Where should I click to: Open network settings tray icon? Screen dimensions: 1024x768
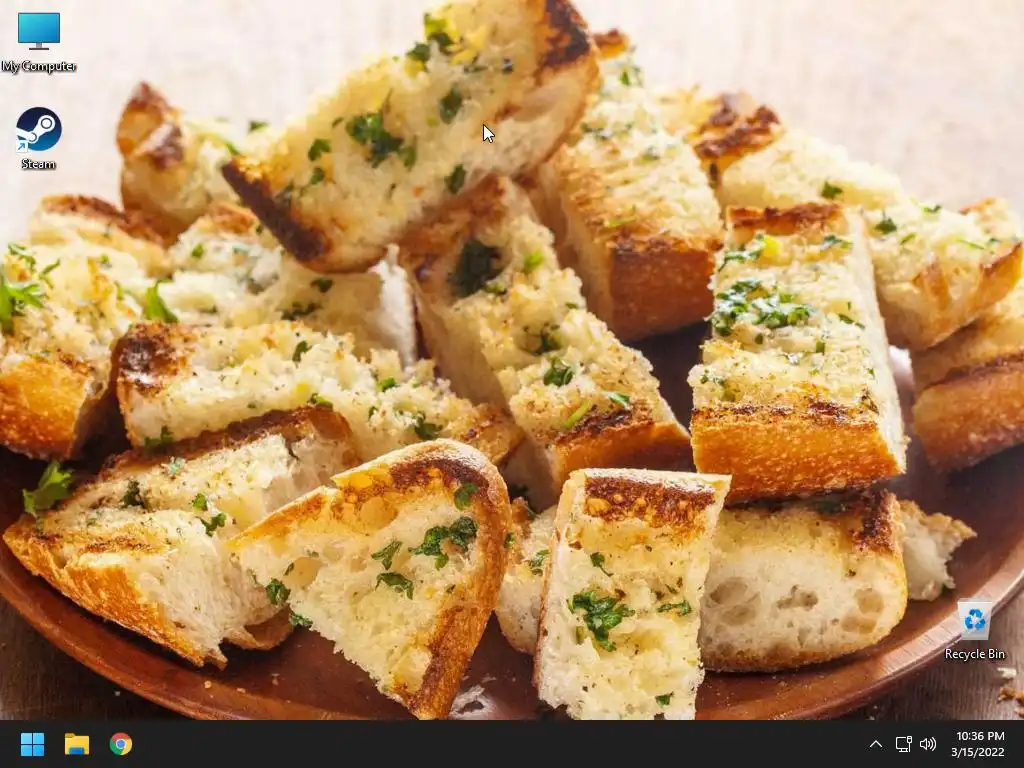[903, 744]
